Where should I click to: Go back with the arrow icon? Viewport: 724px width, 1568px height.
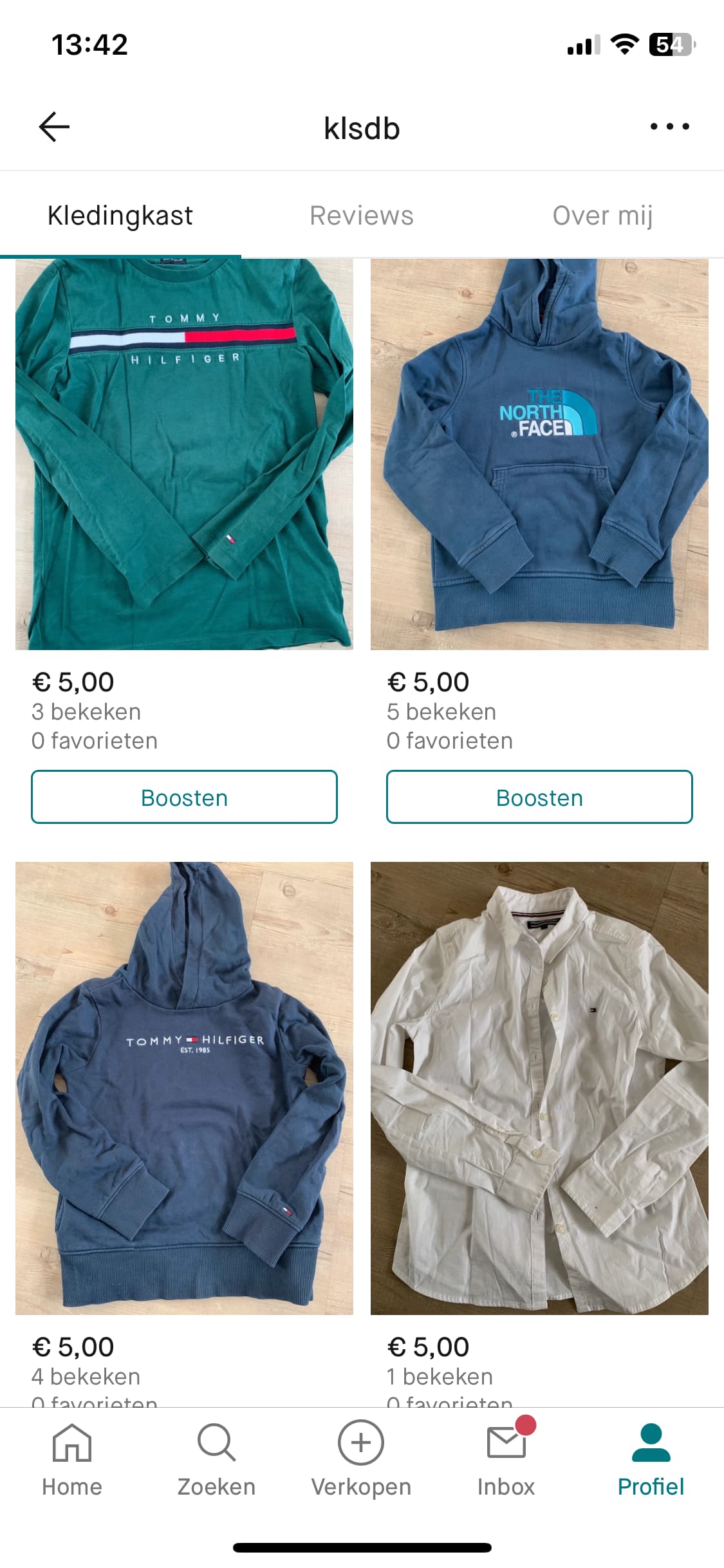(54, 126)
